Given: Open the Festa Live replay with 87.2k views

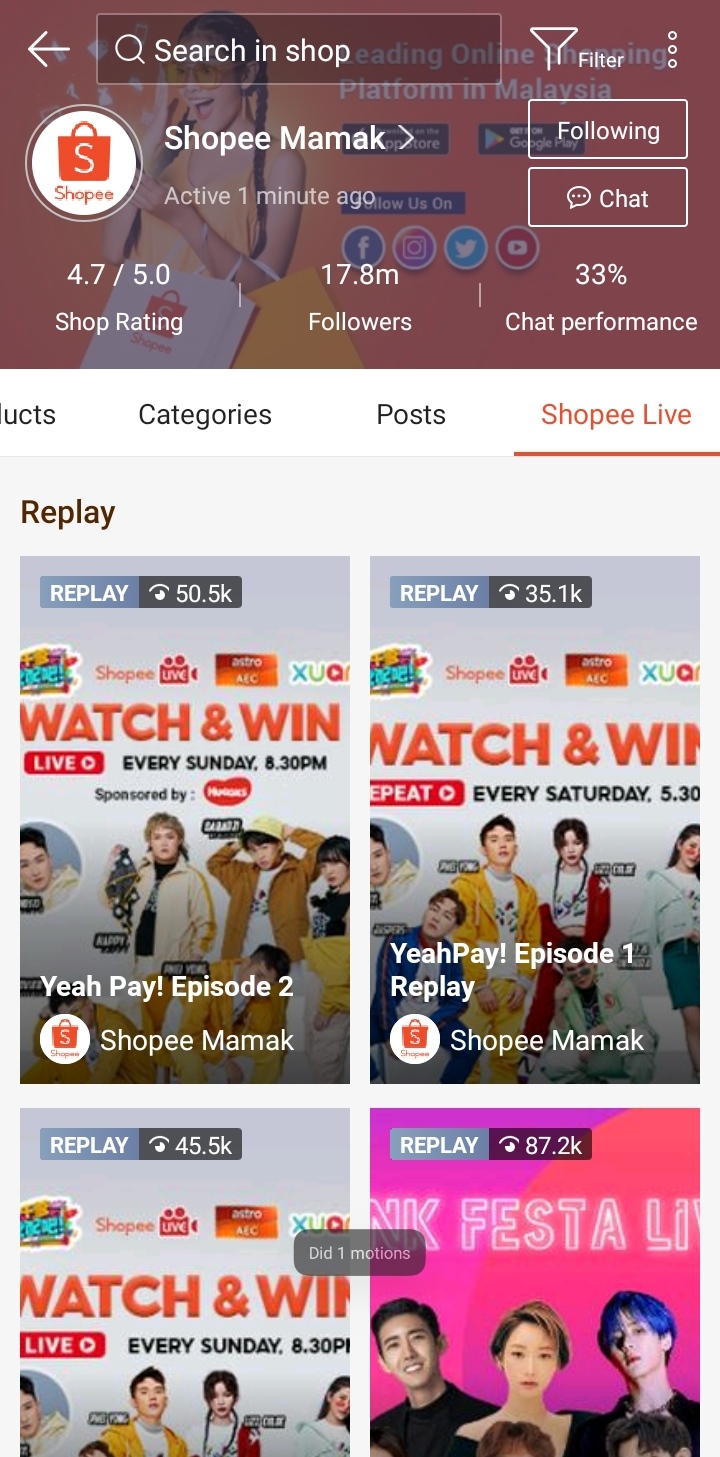Looking at the screenshot, I should (x=535, y=1282).
